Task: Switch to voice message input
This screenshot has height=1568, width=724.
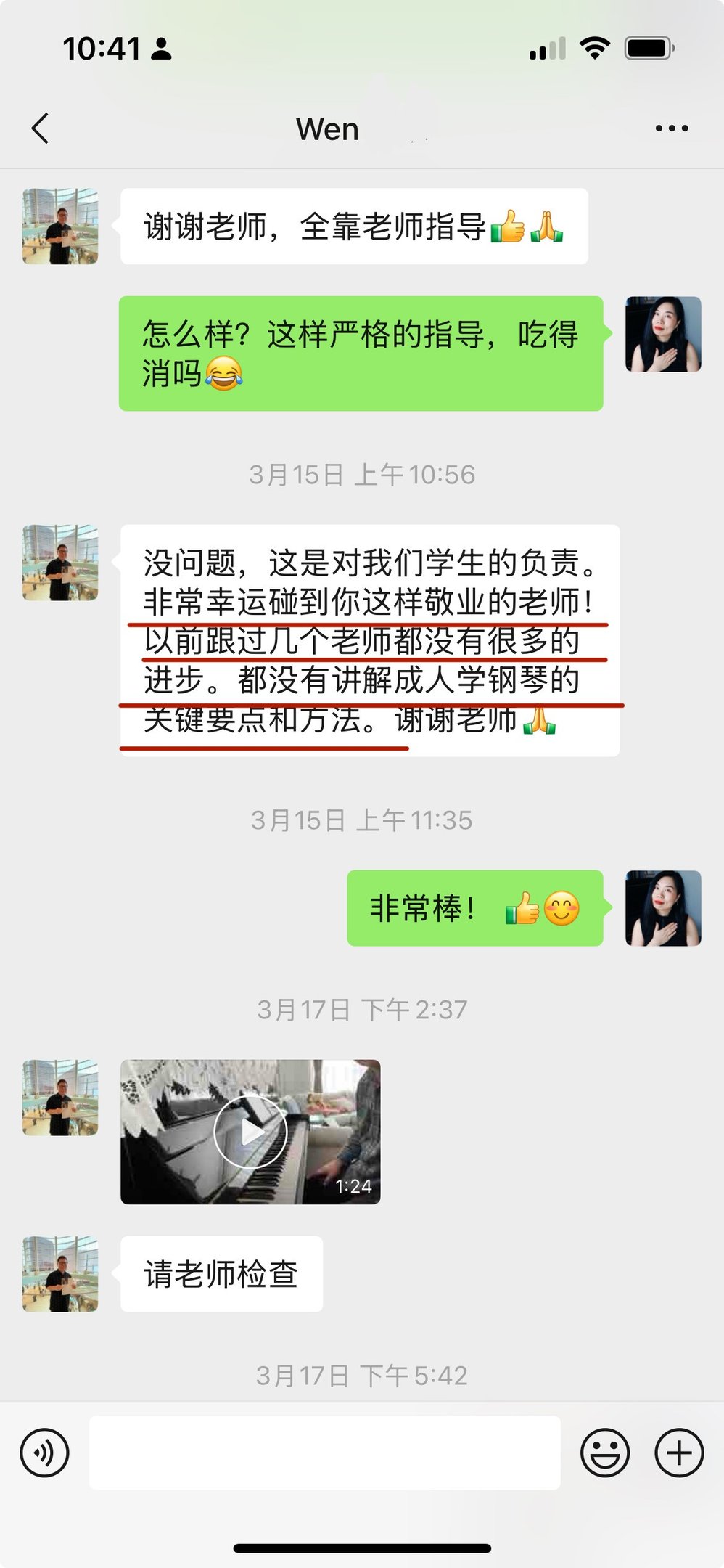Action: coord(45,1453)
